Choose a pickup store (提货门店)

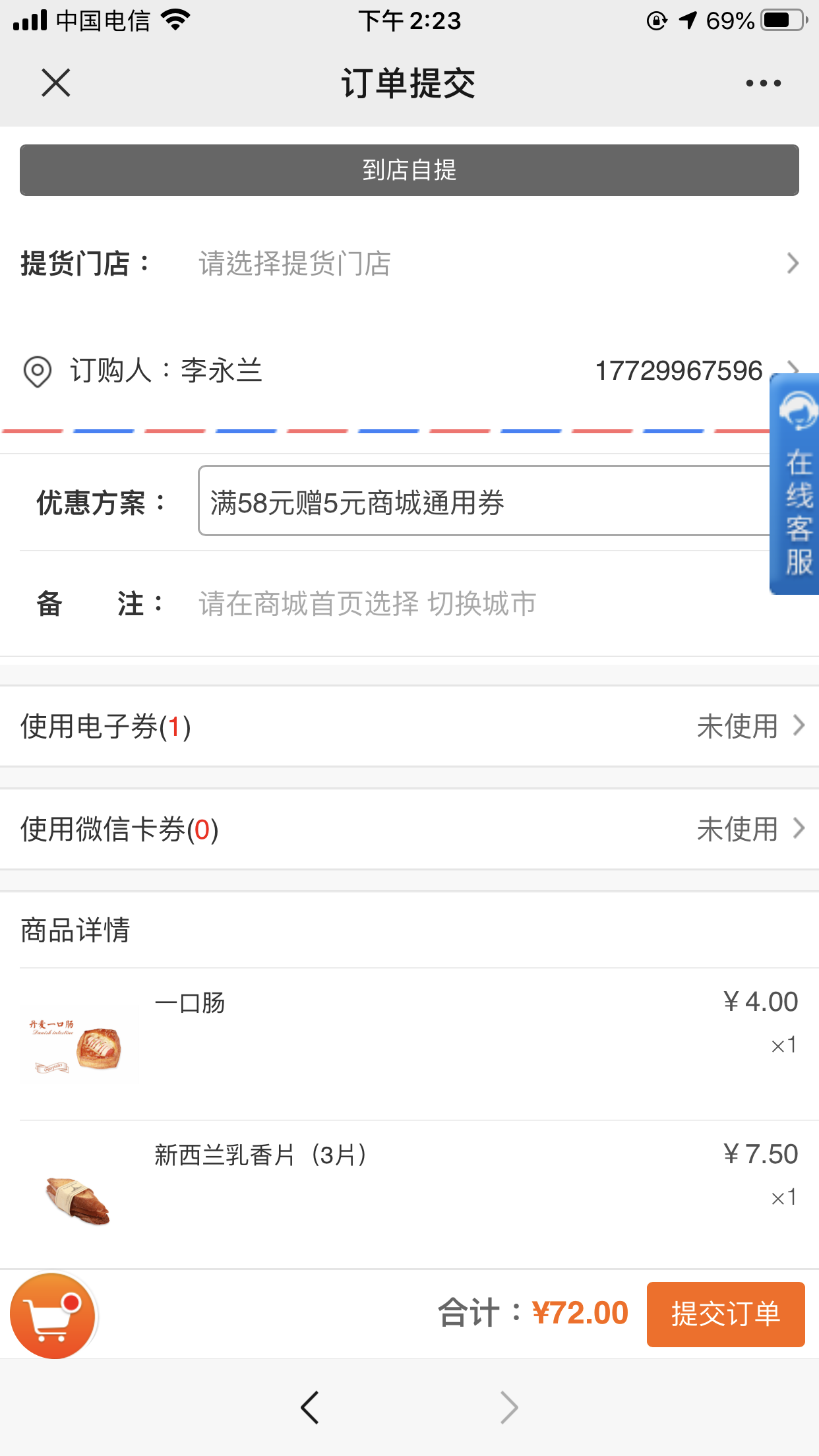pyautogui.click(x=409, y=264)
